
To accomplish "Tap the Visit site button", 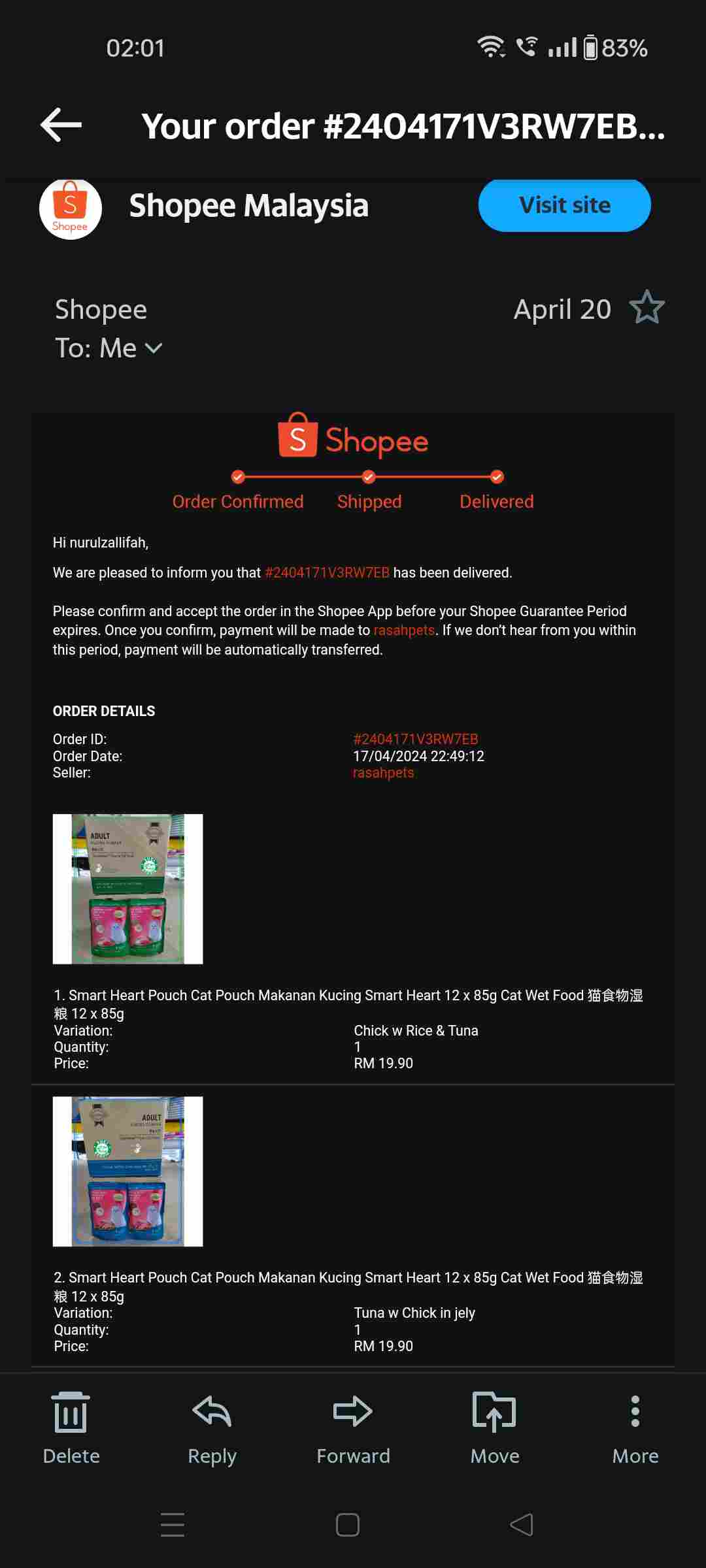I will [x=564, y=205].
